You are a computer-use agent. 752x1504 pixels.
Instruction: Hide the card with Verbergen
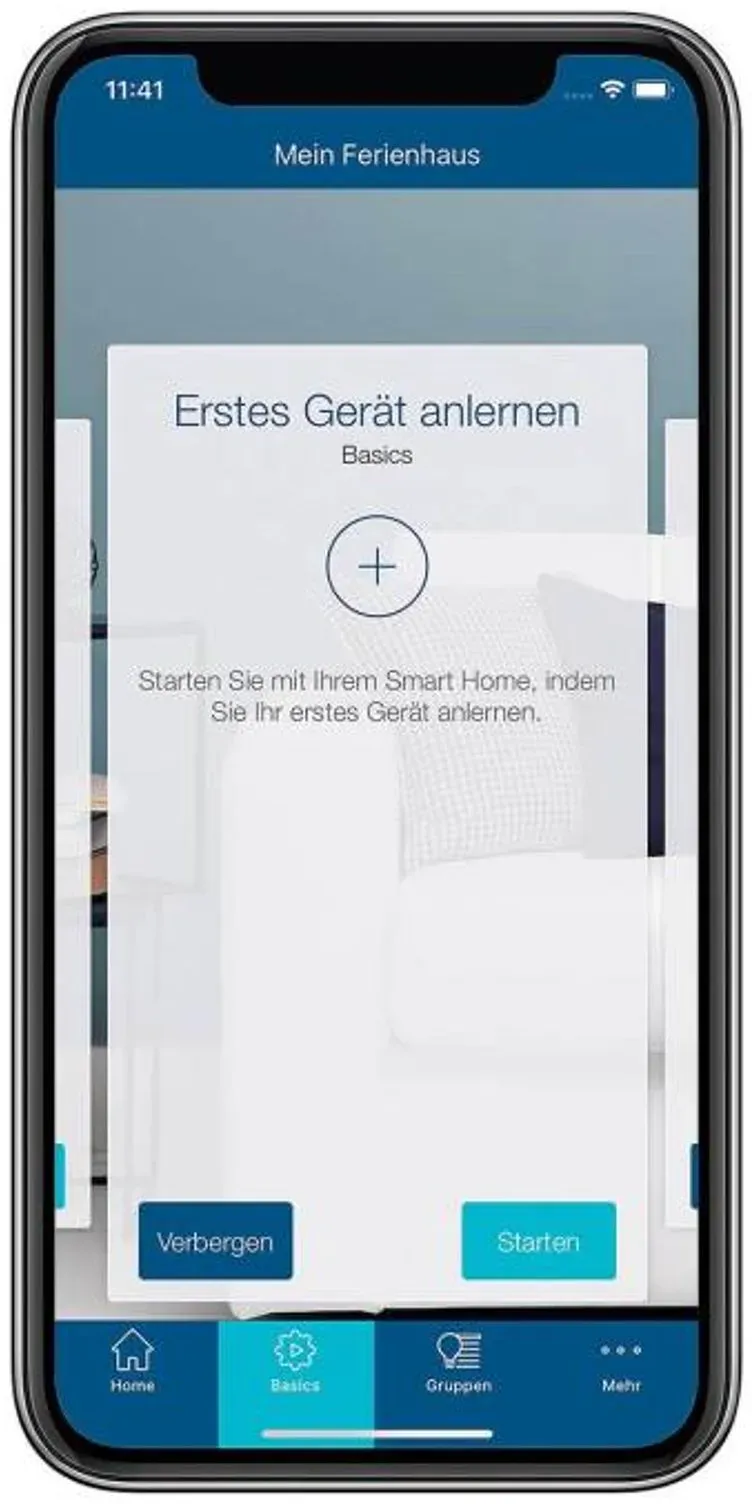click(x=215, y=1241)
